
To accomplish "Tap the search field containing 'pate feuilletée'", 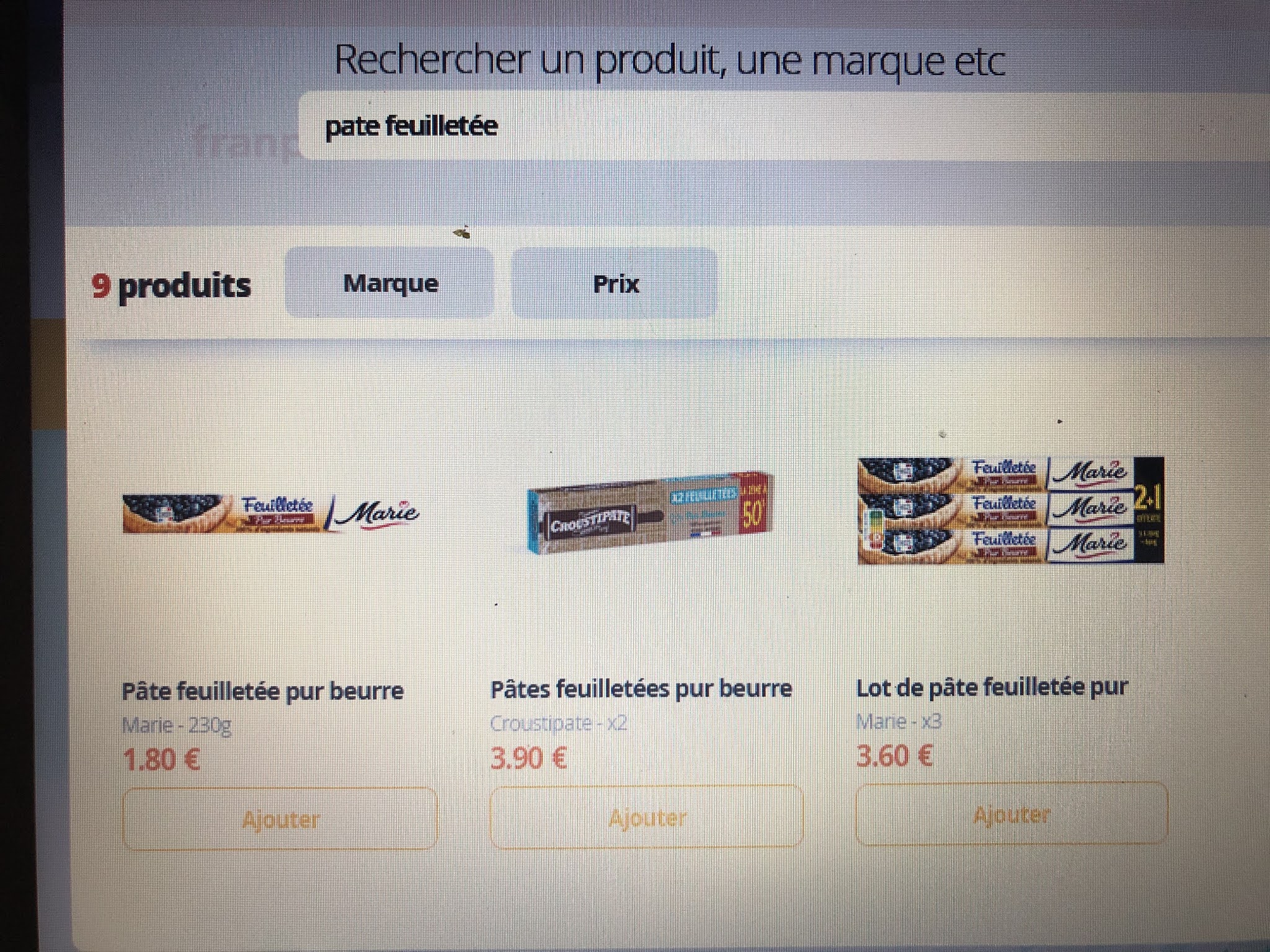I will (x=744, y=127).
